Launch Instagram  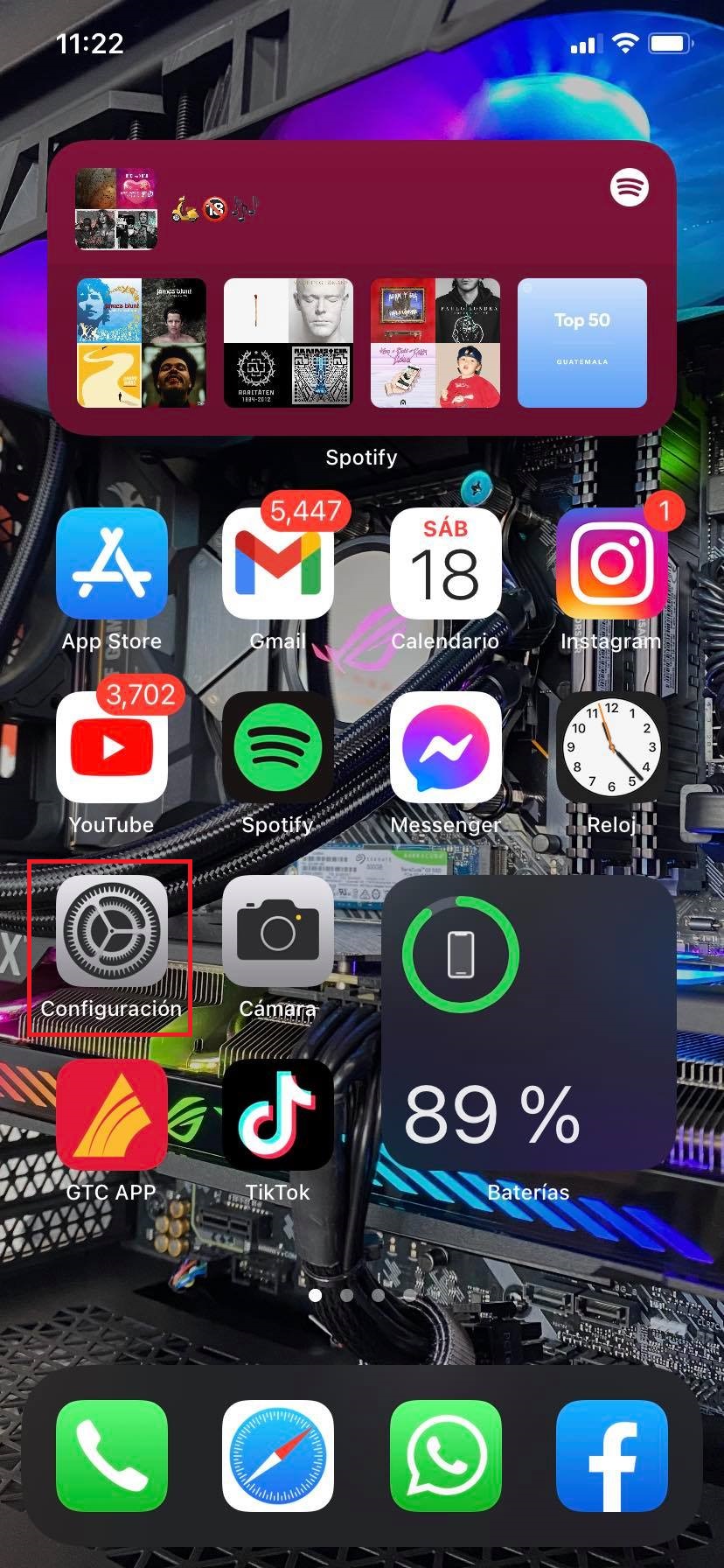[x=611, y=564]
